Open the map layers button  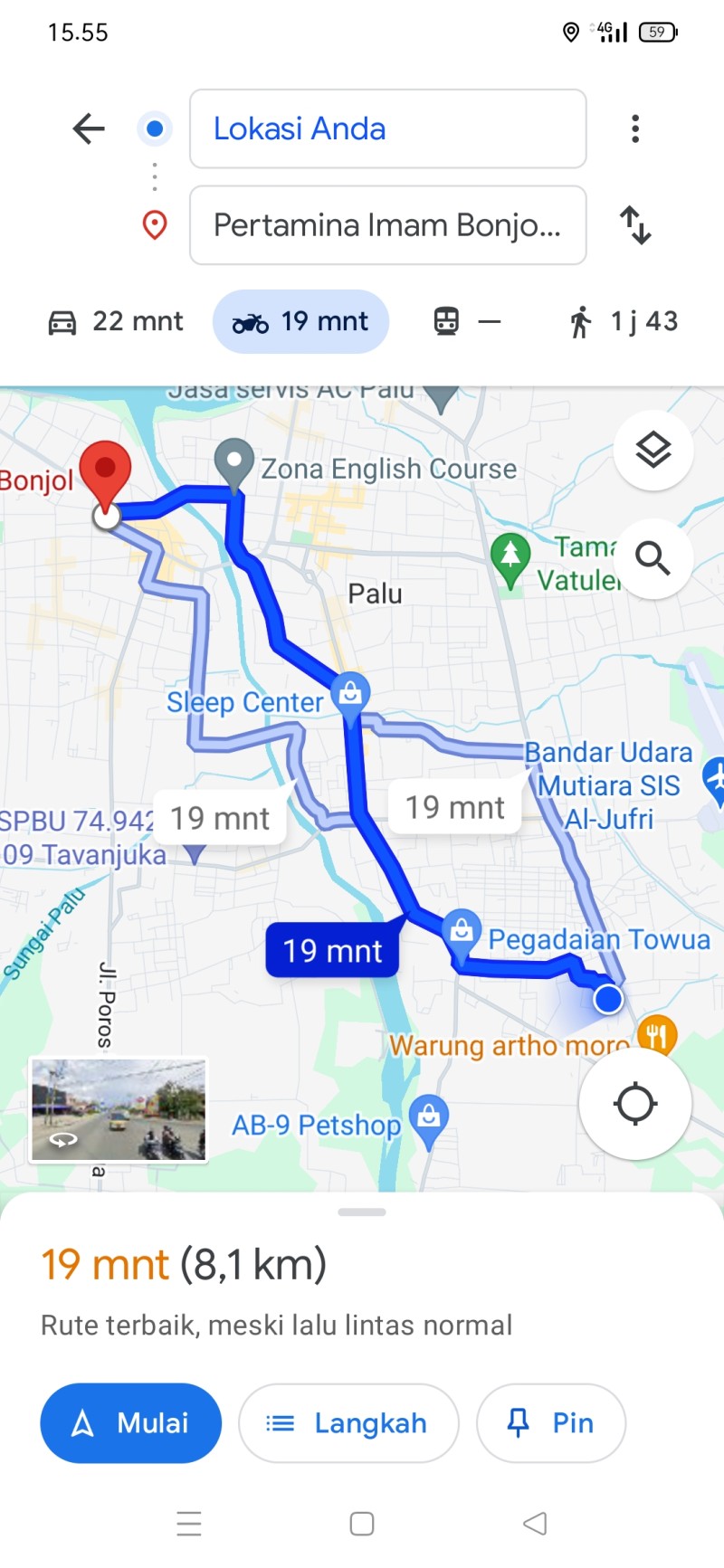653,450
